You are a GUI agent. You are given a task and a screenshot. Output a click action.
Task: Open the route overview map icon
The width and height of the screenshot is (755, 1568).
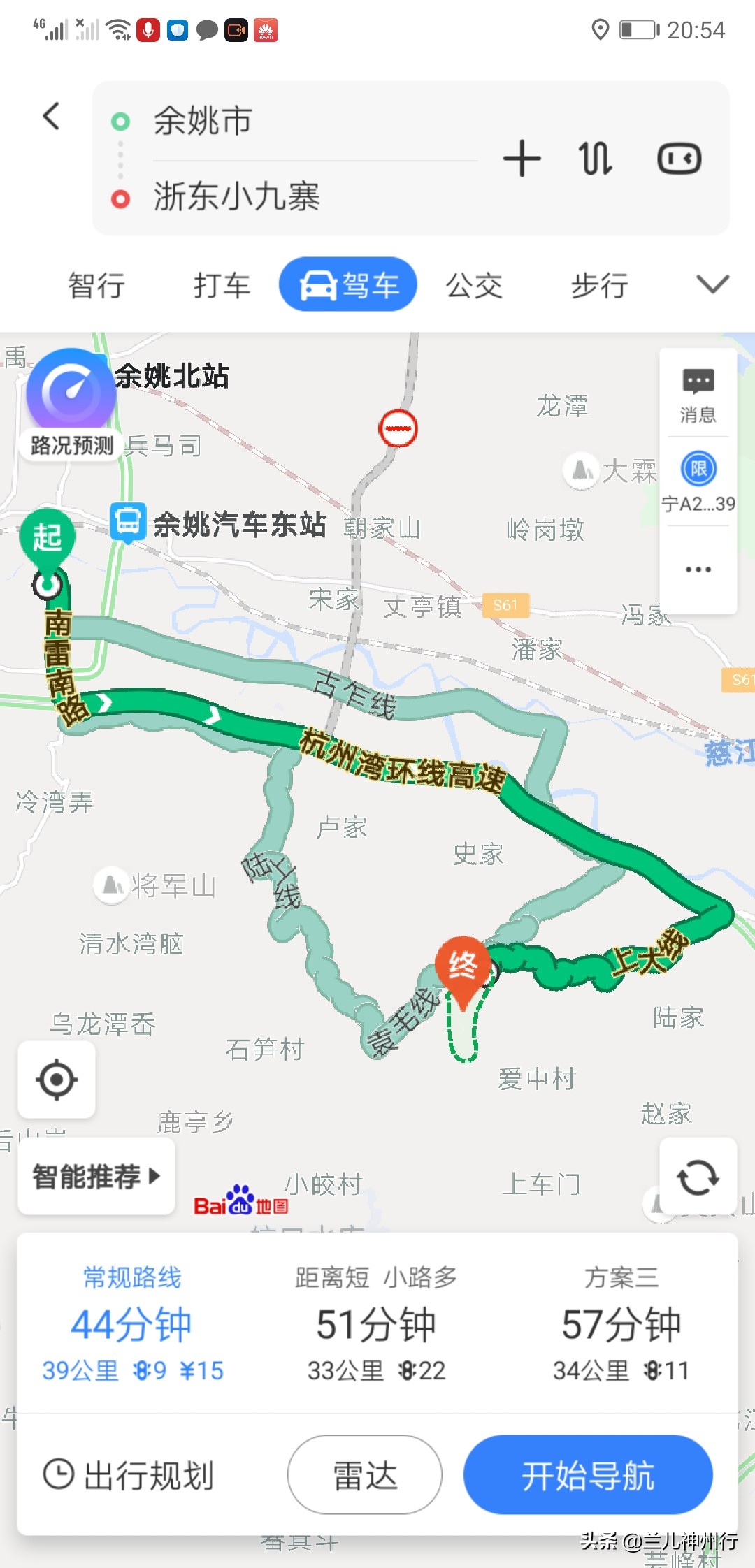pyautogui.click(x=679, y=159)
